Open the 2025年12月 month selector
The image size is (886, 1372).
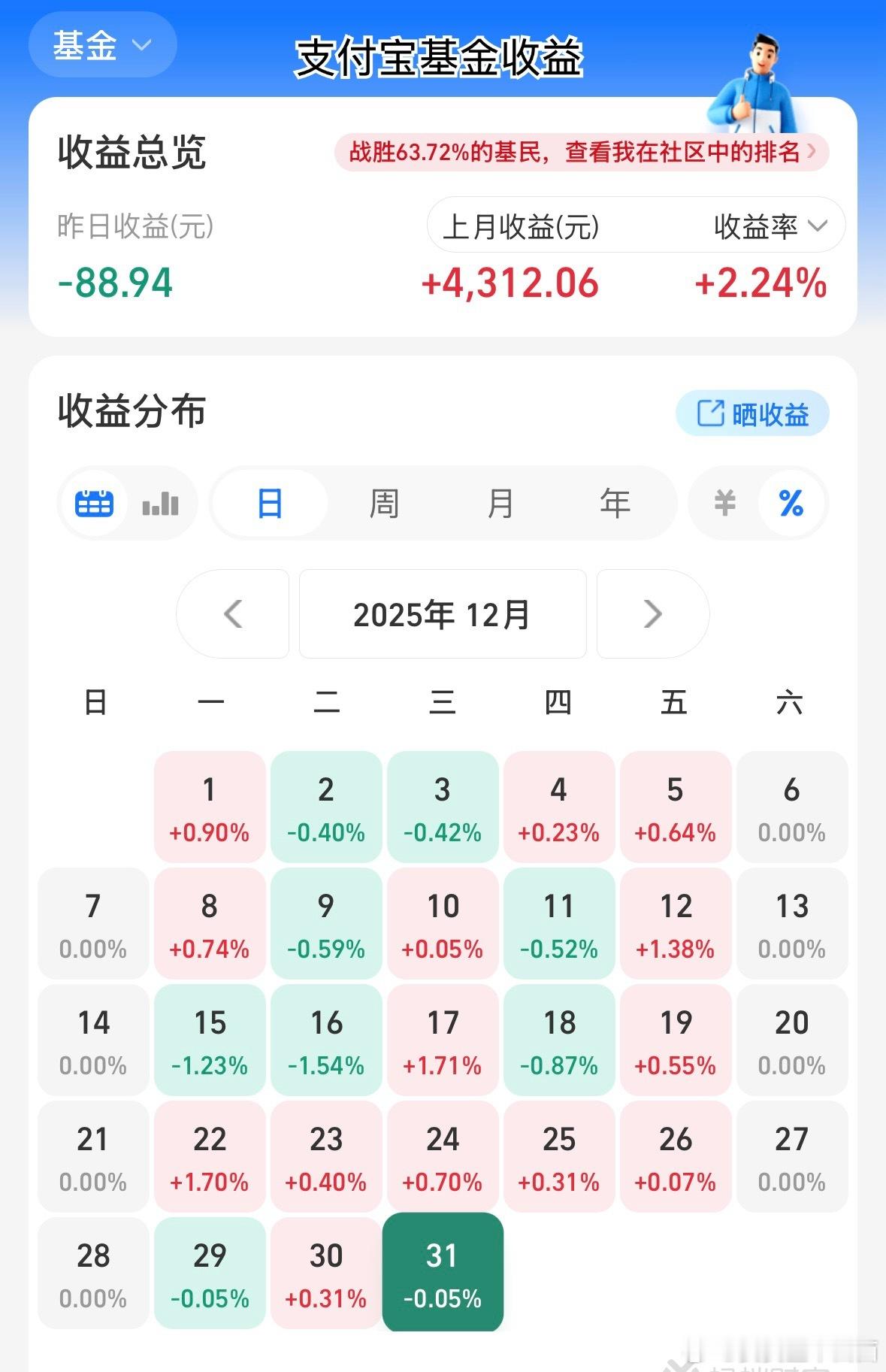(x=442, y=614)
